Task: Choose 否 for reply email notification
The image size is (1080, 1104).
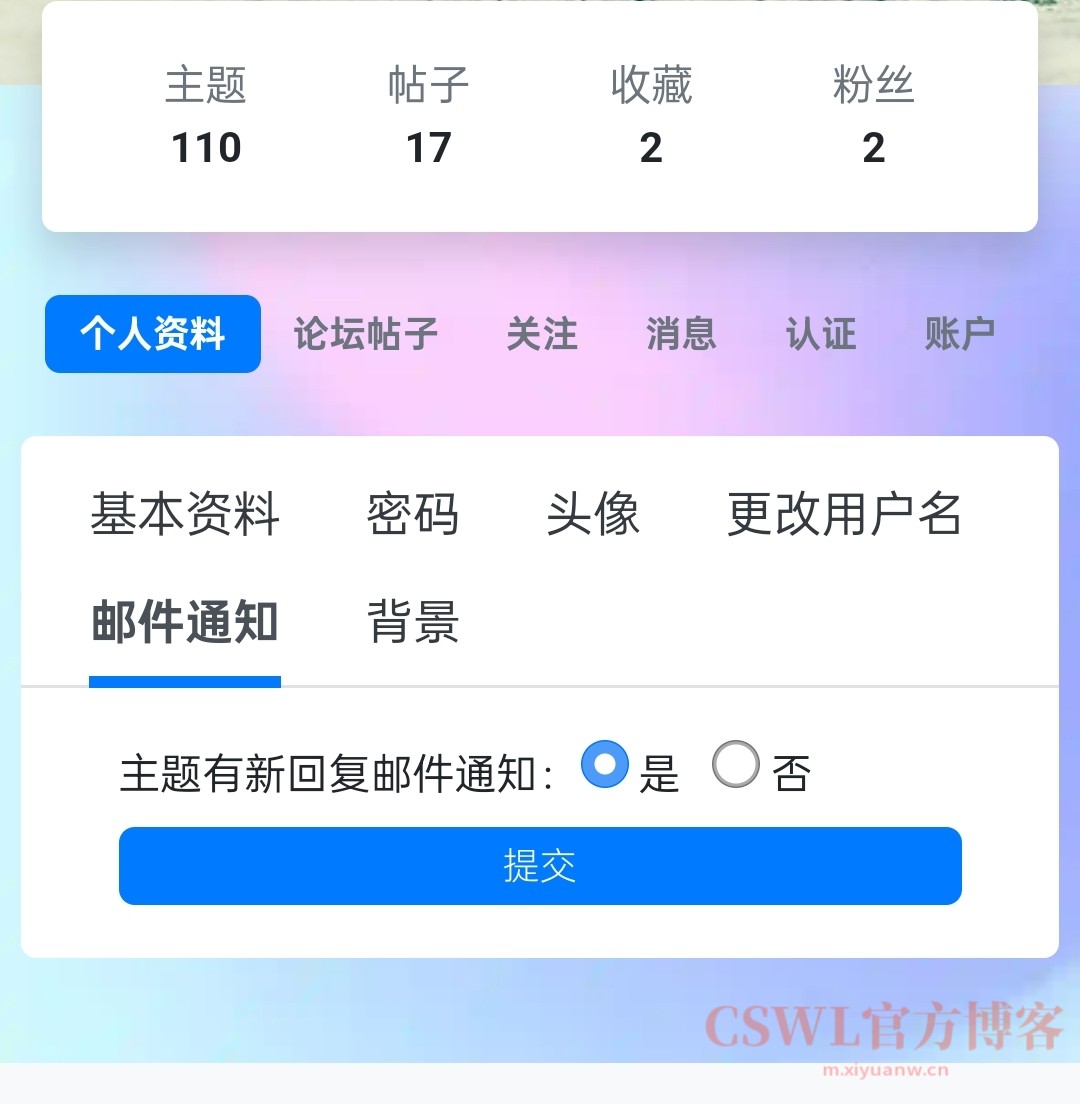Action: coord(736,765)
